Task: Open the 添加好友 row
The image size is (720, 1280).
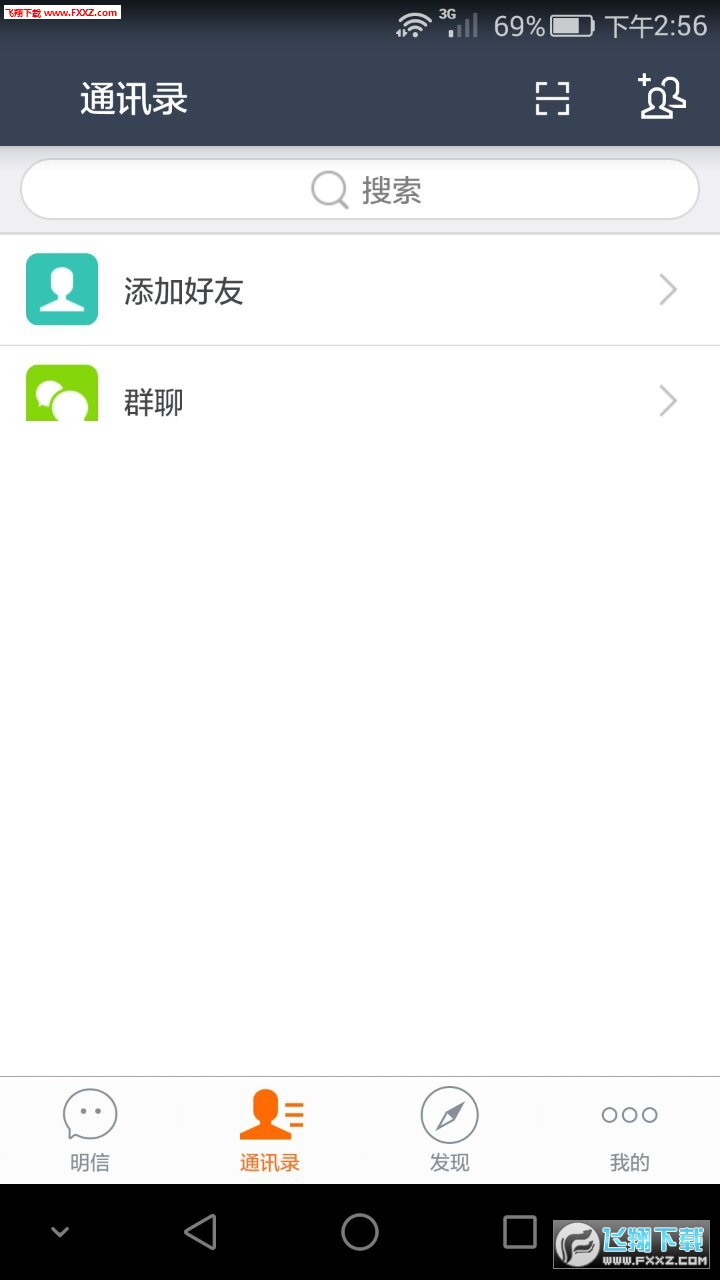Action: click(x=360, y=290)
